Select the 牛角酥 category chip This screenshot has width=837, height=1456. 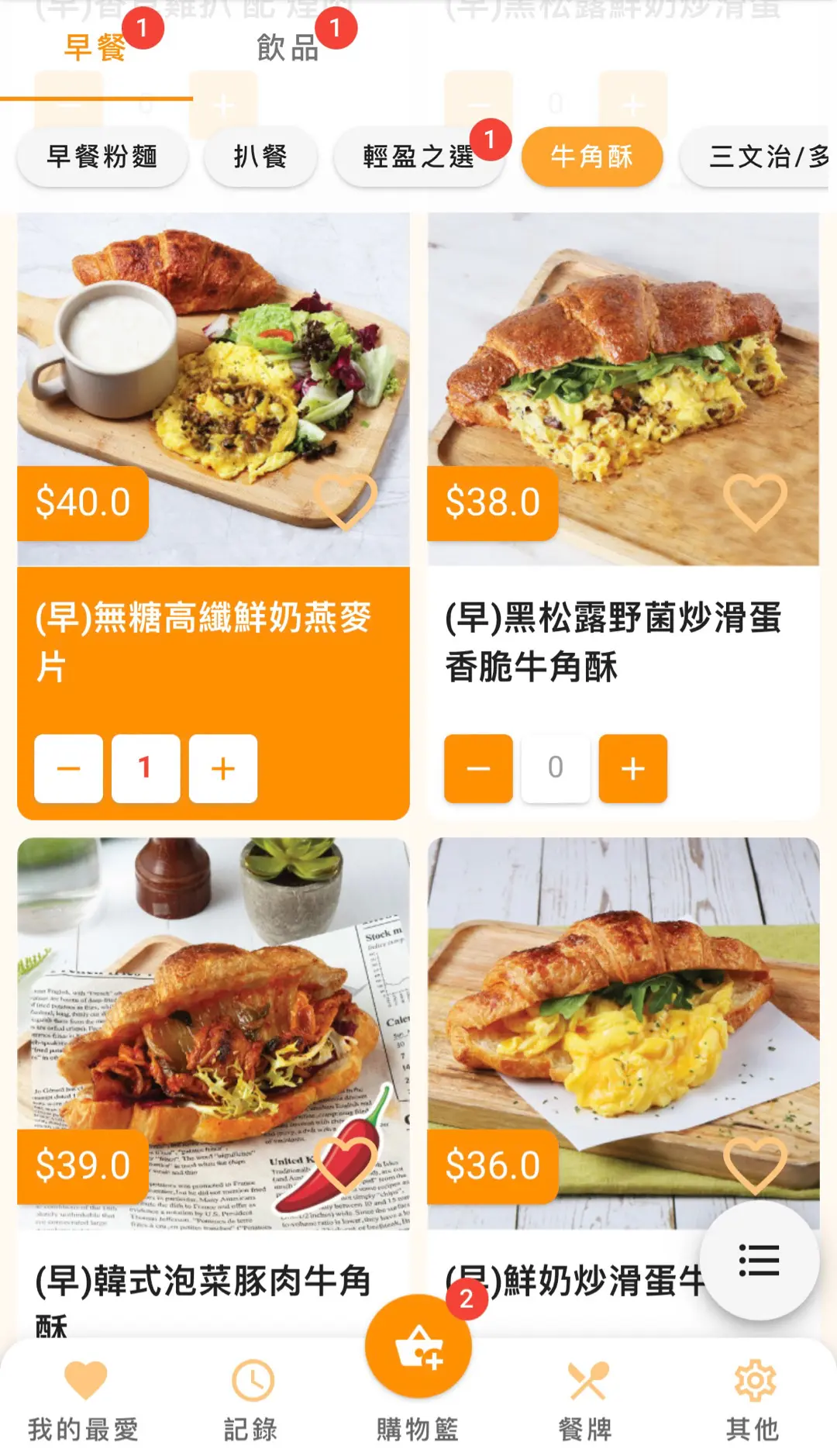coord(591,157)
